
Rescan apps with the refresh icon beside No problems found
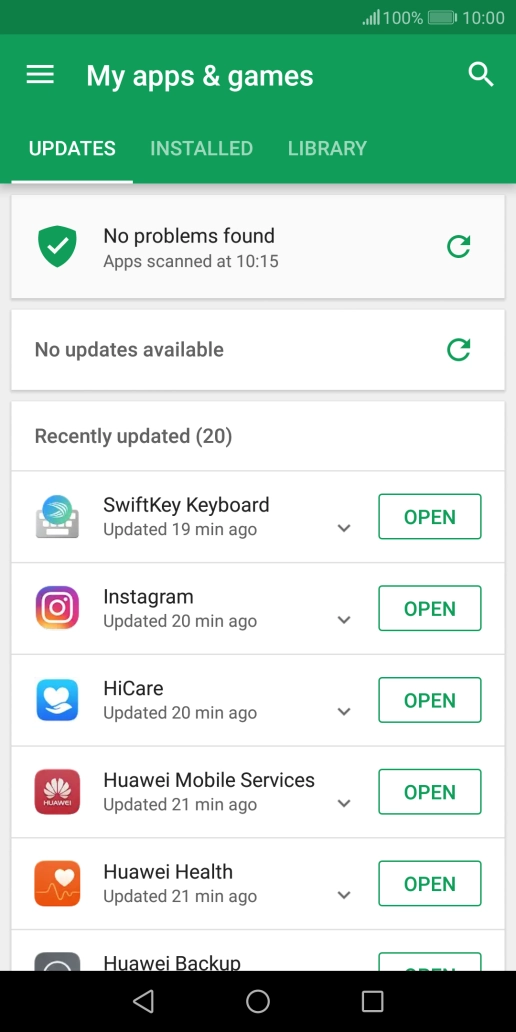459,247
